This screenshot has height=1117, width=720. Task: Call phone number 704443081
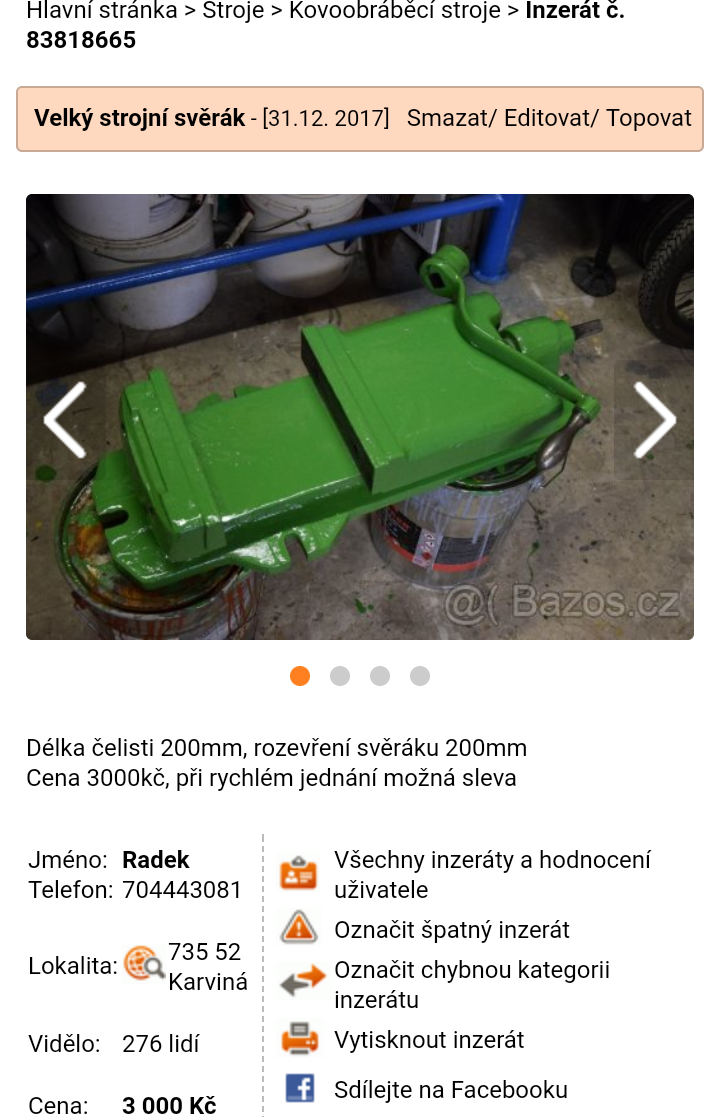pyautogui.click(x=182, y=890)
